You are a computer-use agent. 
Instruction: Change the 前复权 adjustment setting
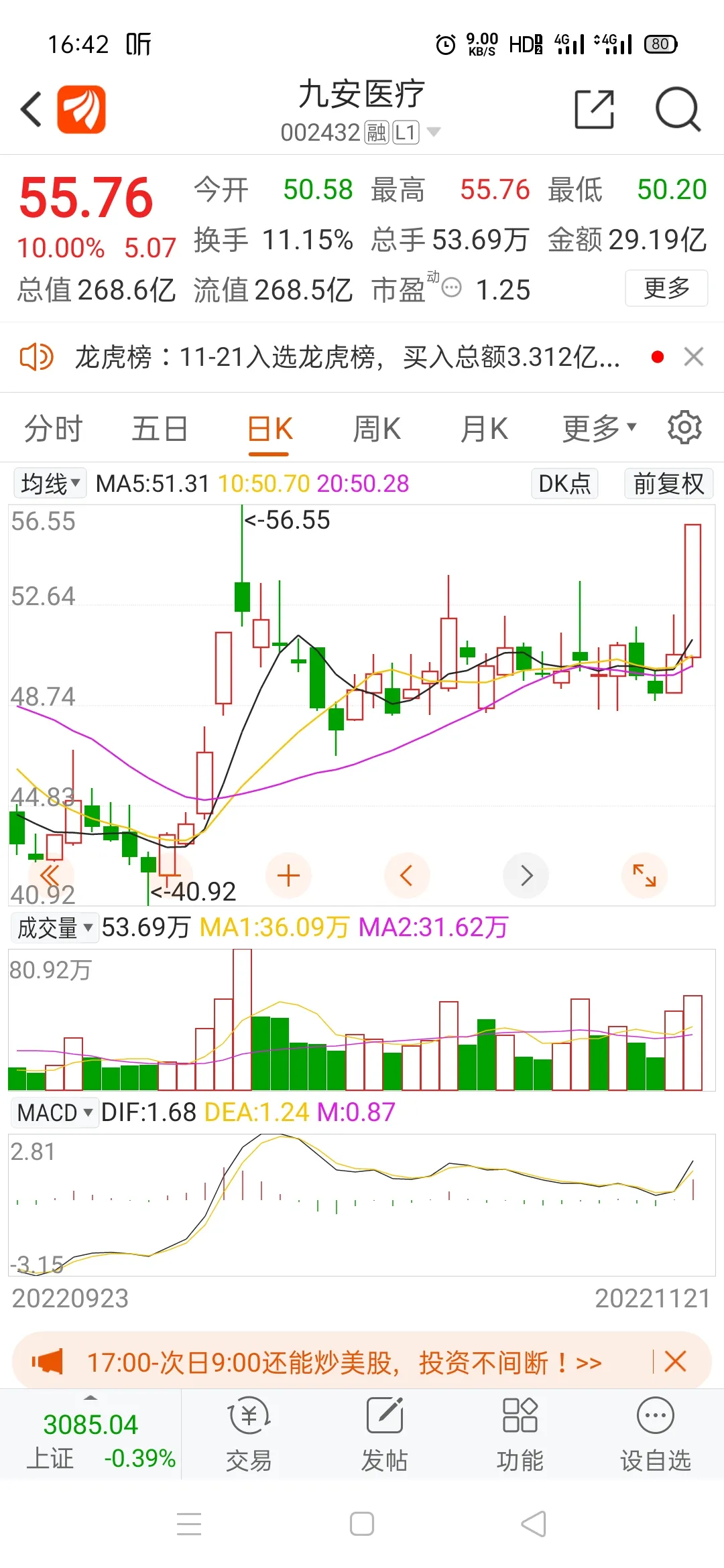coord(668,483)
